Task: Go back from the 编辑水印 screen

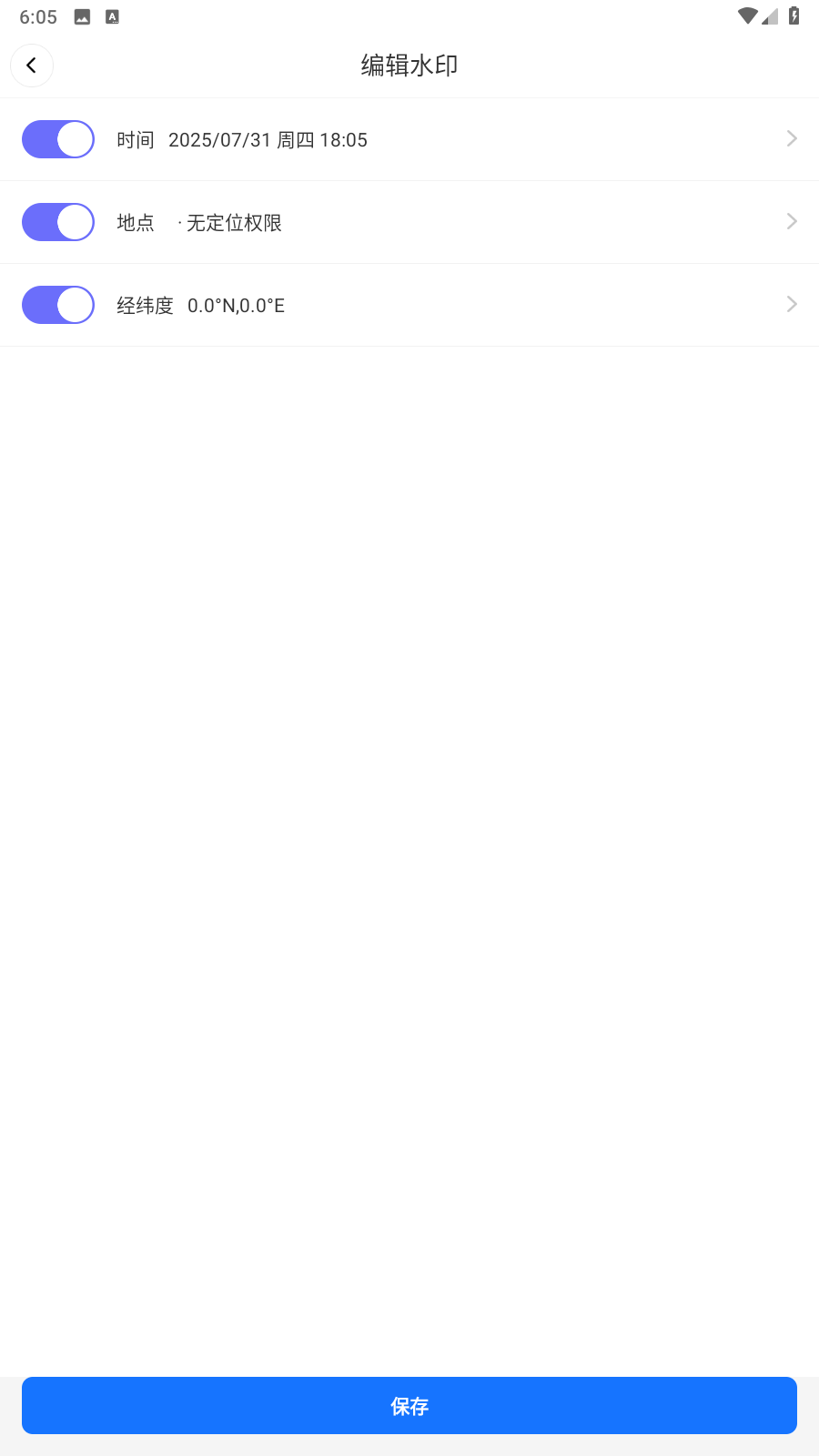Action: [32, 66]
